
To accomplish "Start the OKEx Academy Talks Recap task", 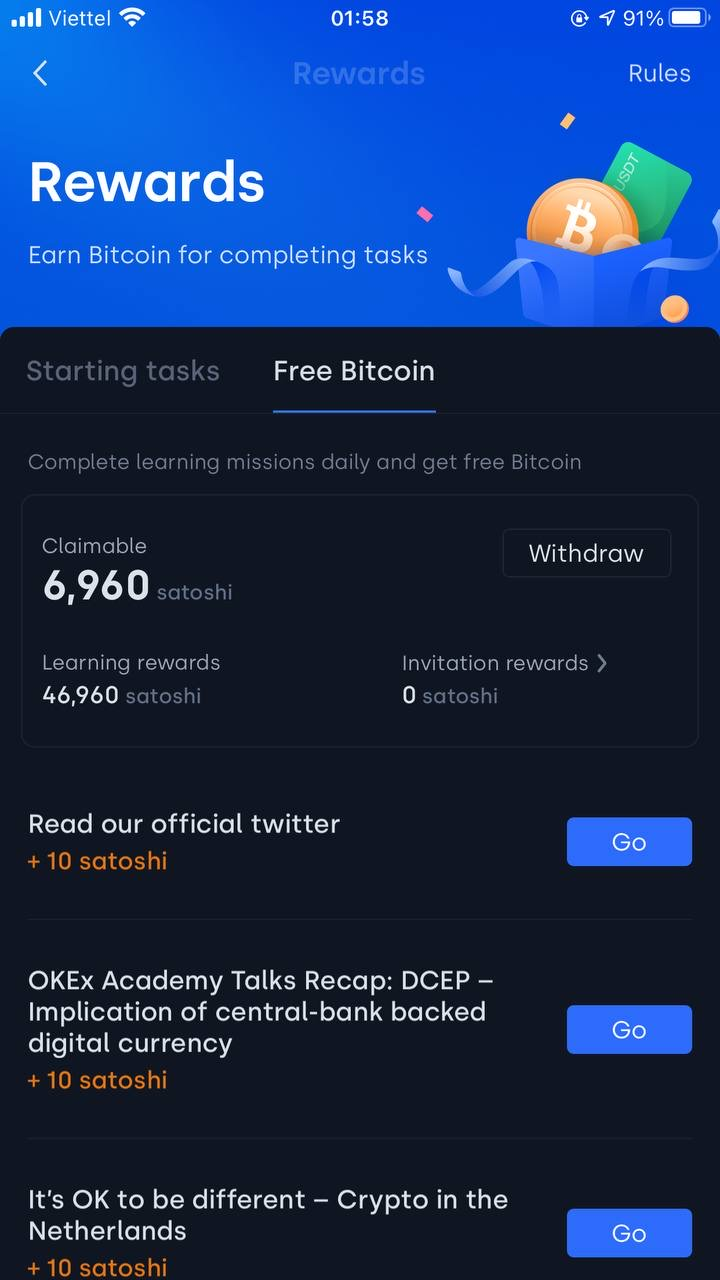I will click(629, 1030).
